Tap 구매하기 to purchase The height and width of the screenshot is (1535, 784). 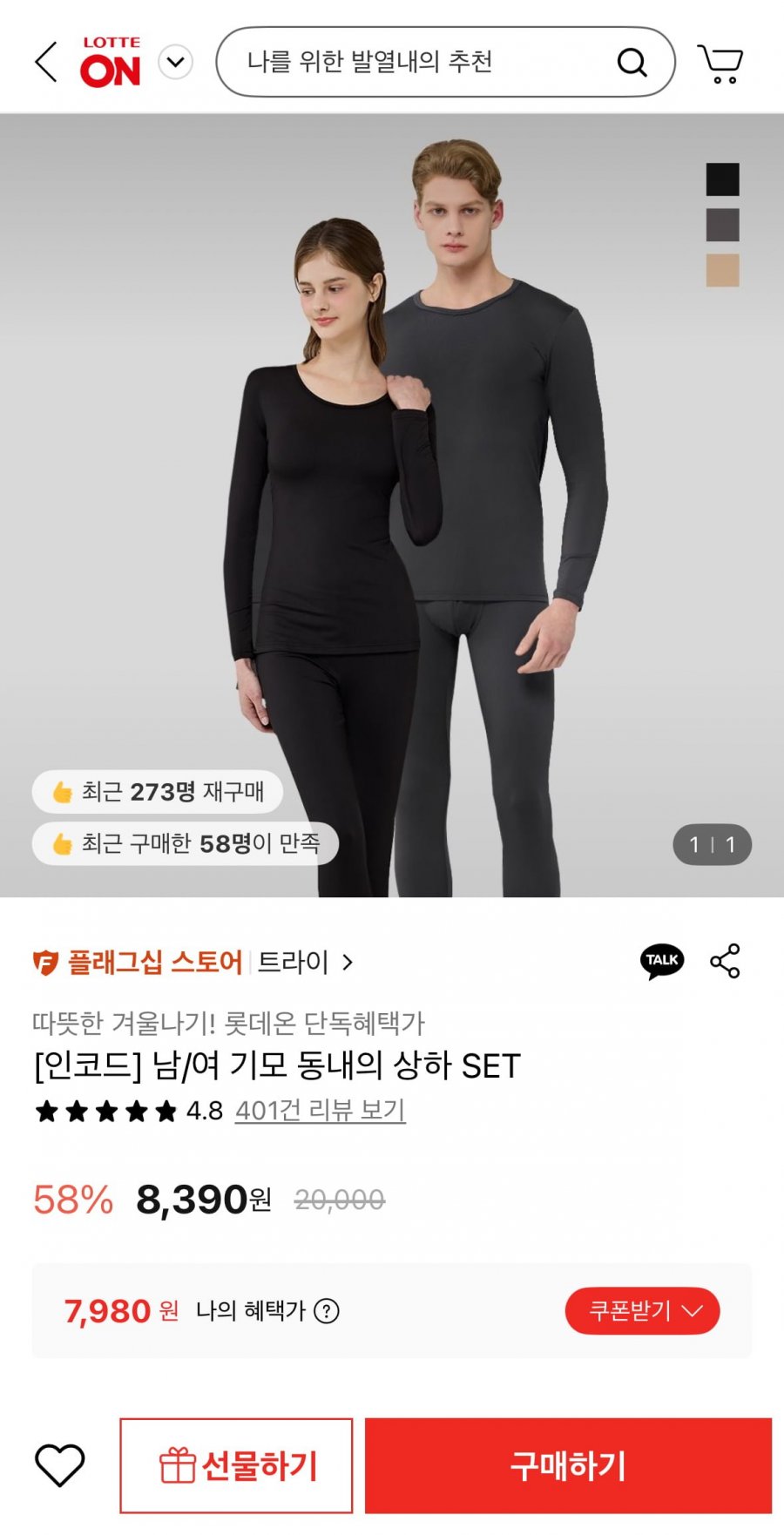tap(568, 1465)
